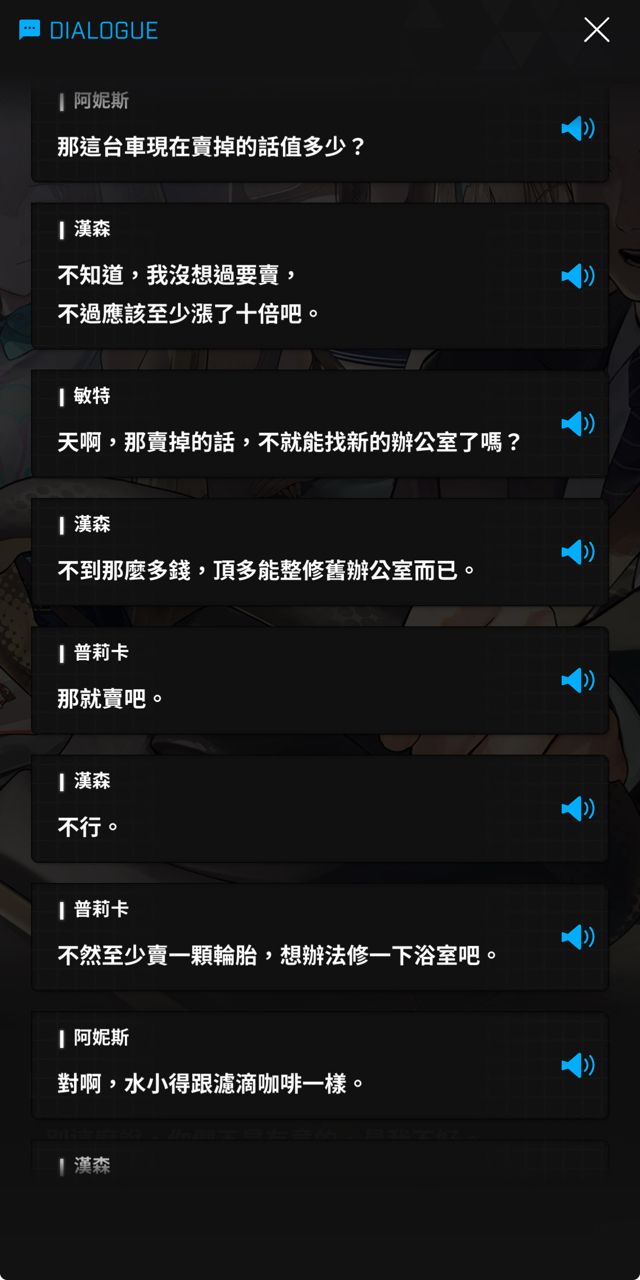Play voice for 不到那麼多錢 line
640x1280 pixels.
point(577,552)
